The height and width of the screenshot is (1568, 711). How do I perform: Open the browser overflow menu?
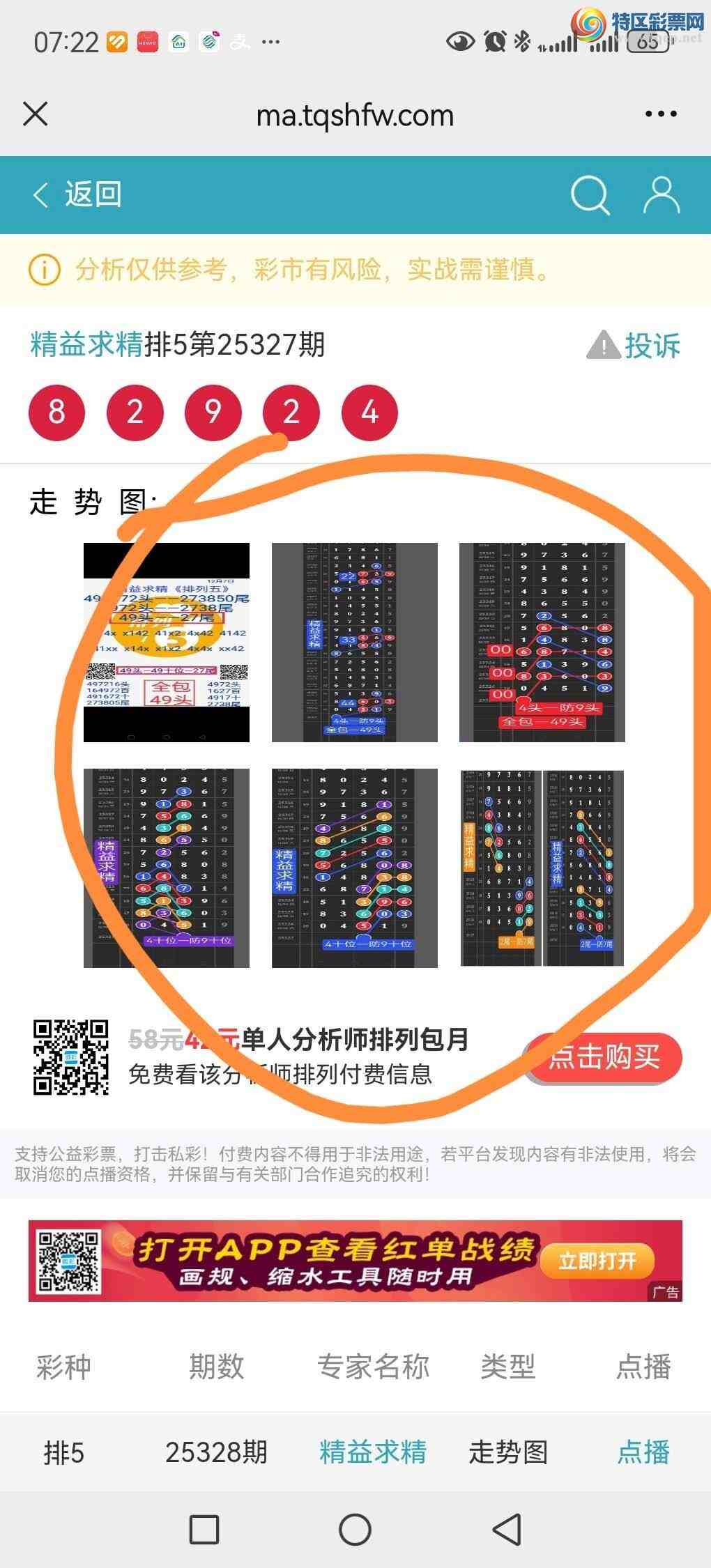(660, 114)
